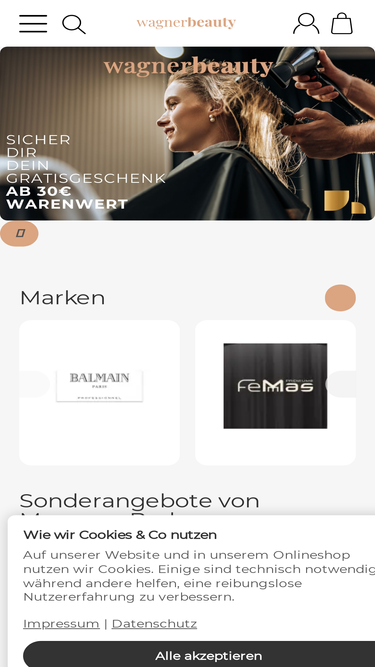This screenshot has height=667, width=375.
Task: Tap the orange round button beside Marken
Action: [x=340, y=298]
